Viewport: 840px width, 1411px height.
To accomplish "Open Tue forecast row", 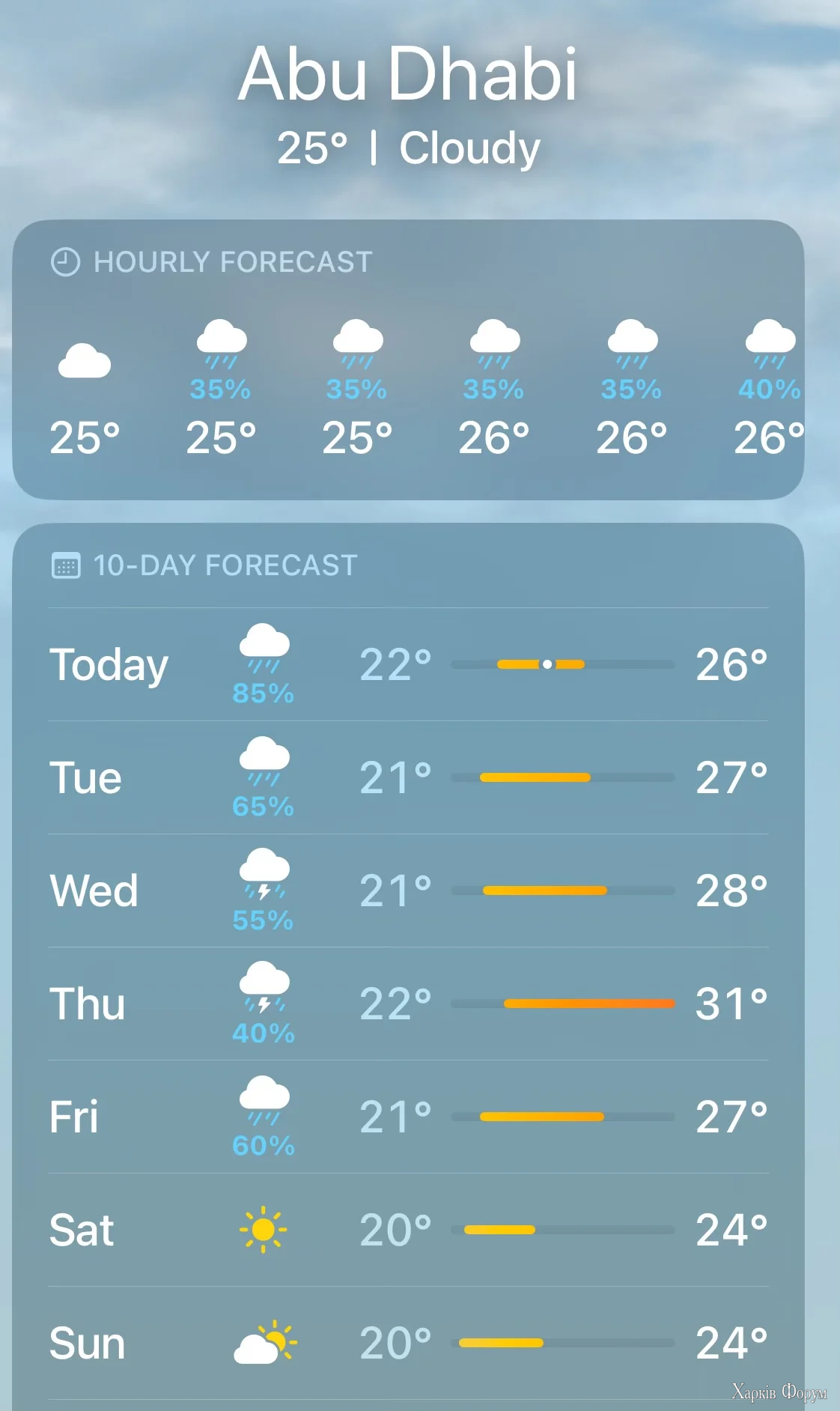I will click(408, 777).
